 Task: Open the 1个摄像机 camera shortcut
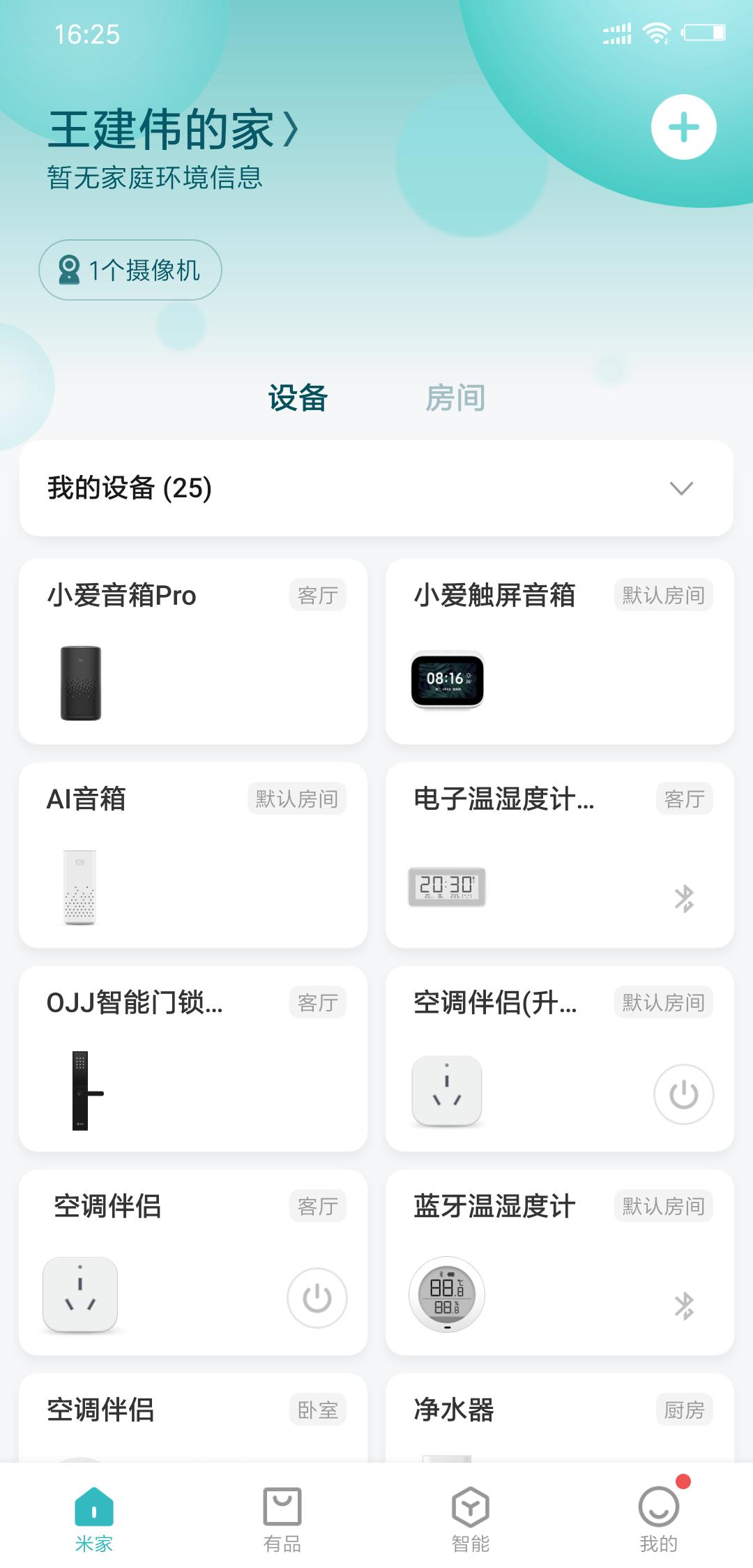pyautogui.click(x=130, y=269)
